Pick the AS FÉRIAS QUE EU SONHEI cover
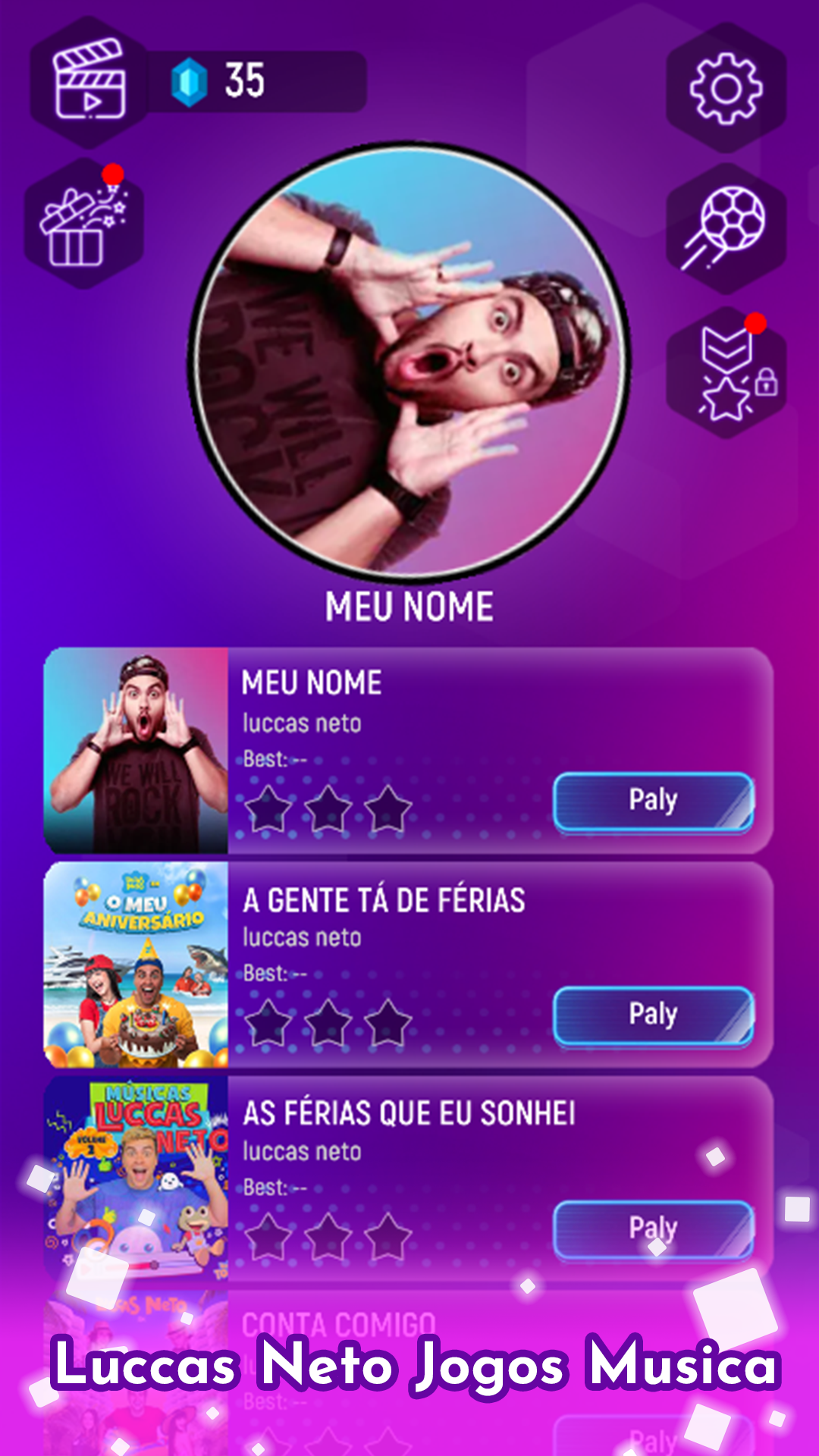The image size is (819, 1456). [136, 1178]
